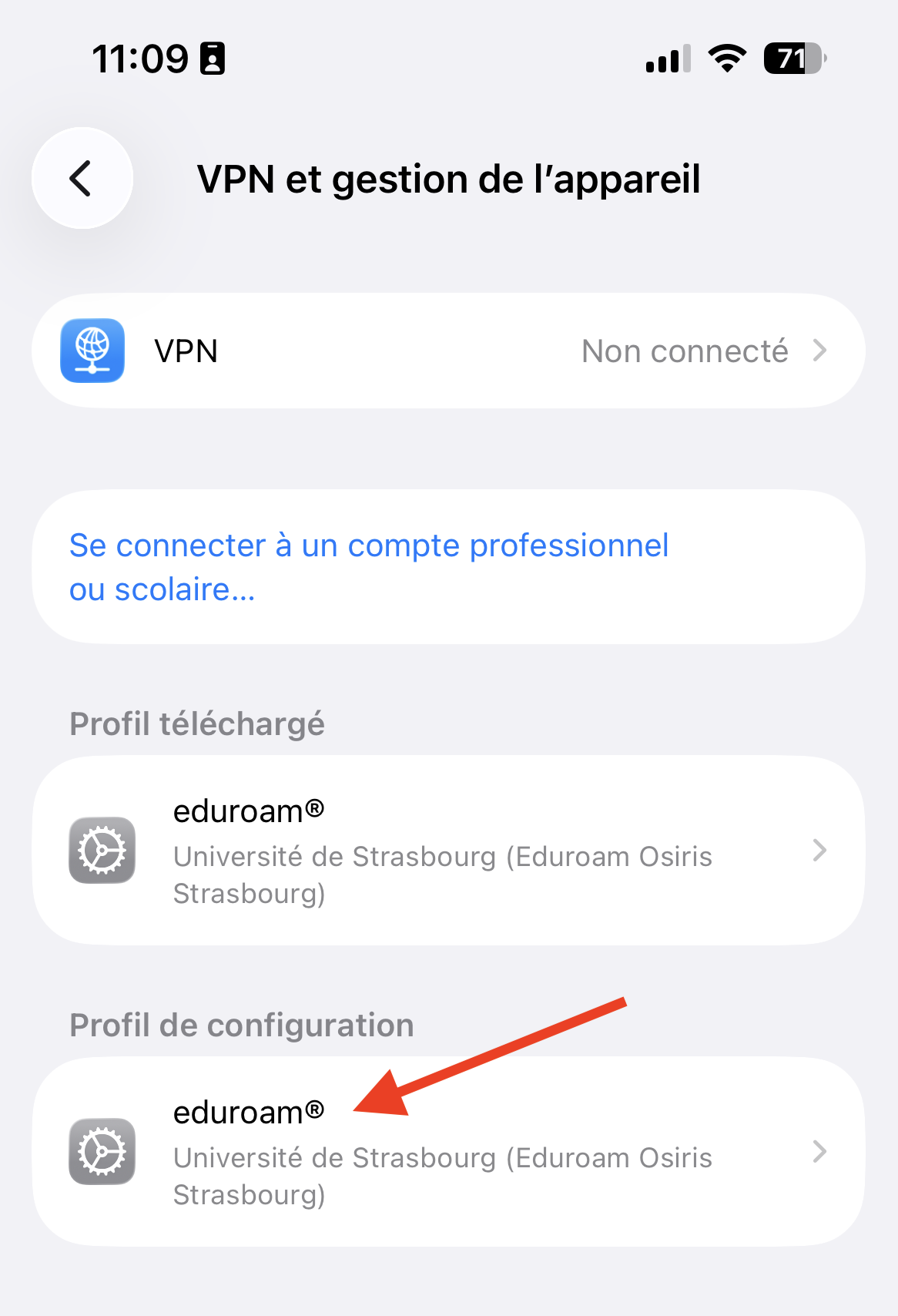Open eduroam under Profil de configuration
898x1316 pixels.
(448, 1152)
